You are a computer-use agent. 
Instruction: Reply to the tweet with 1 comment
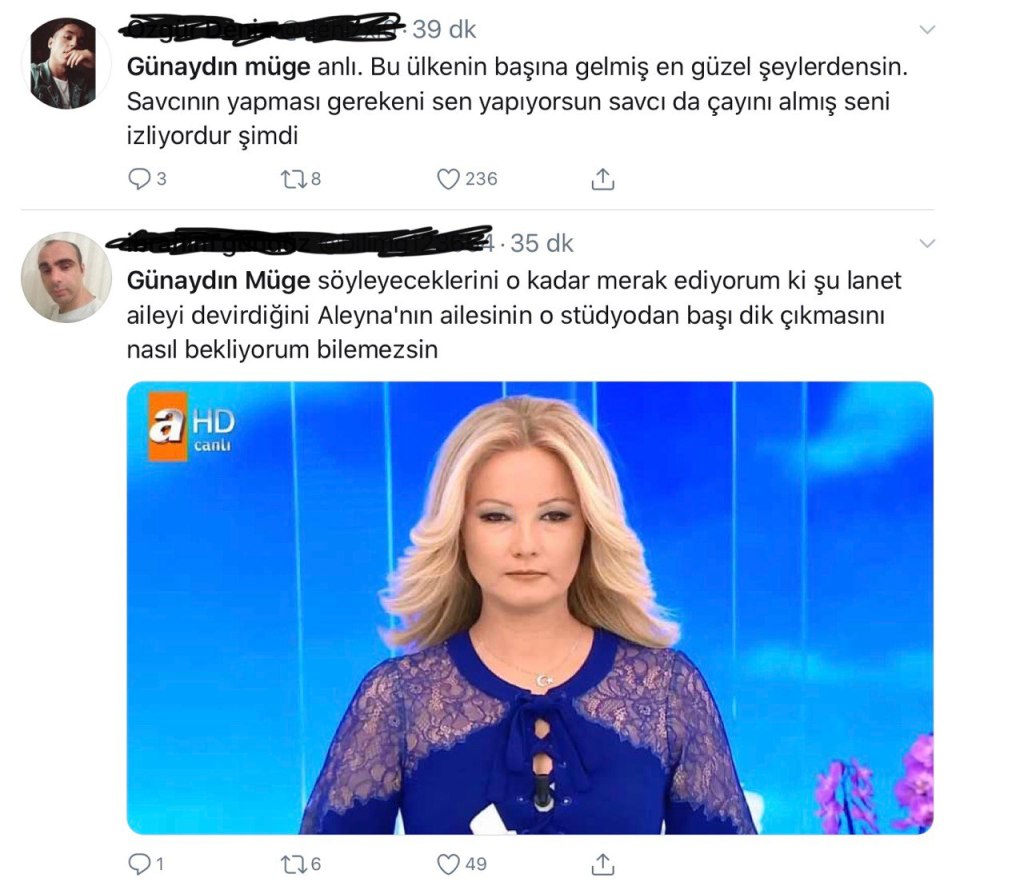coord(138,863)
